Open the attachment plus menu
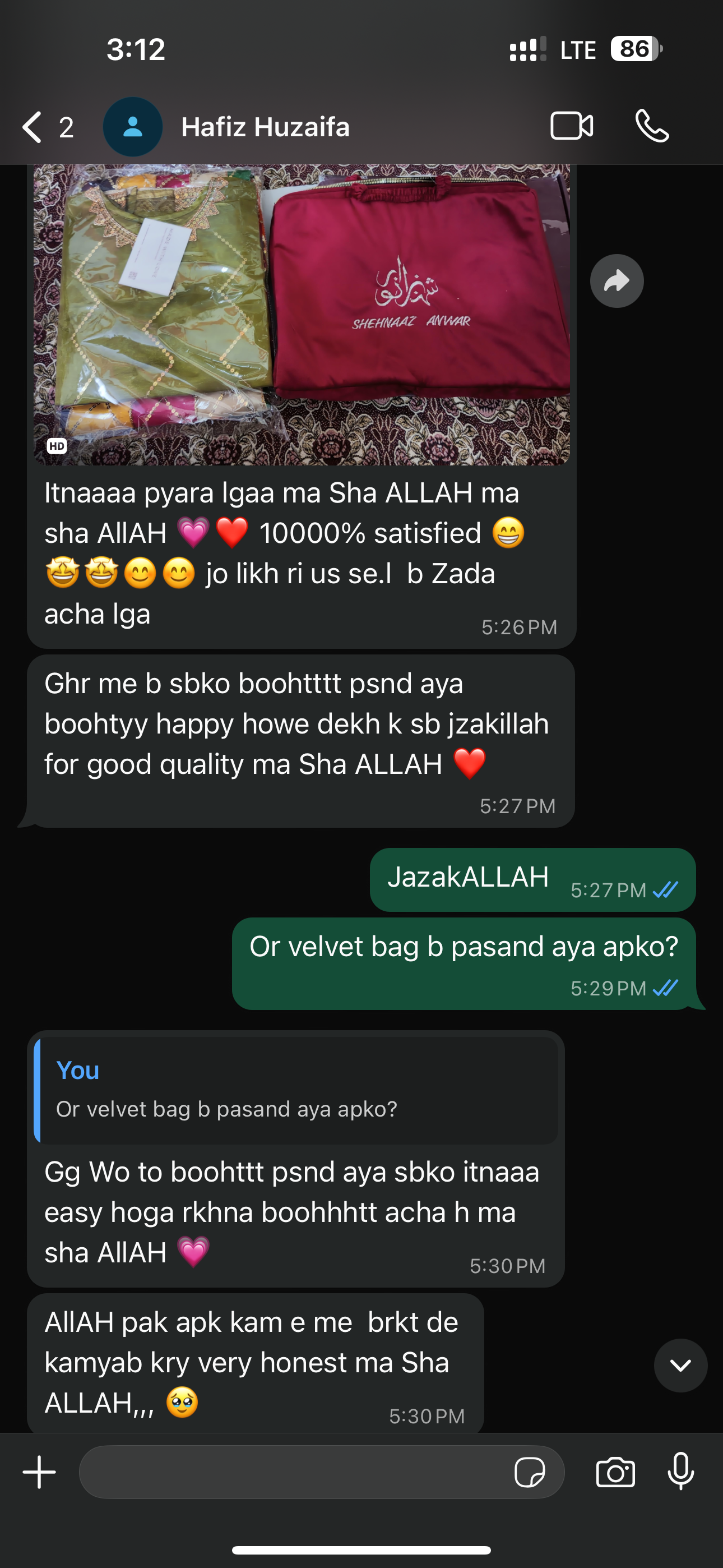 (x=40, y=1472)
